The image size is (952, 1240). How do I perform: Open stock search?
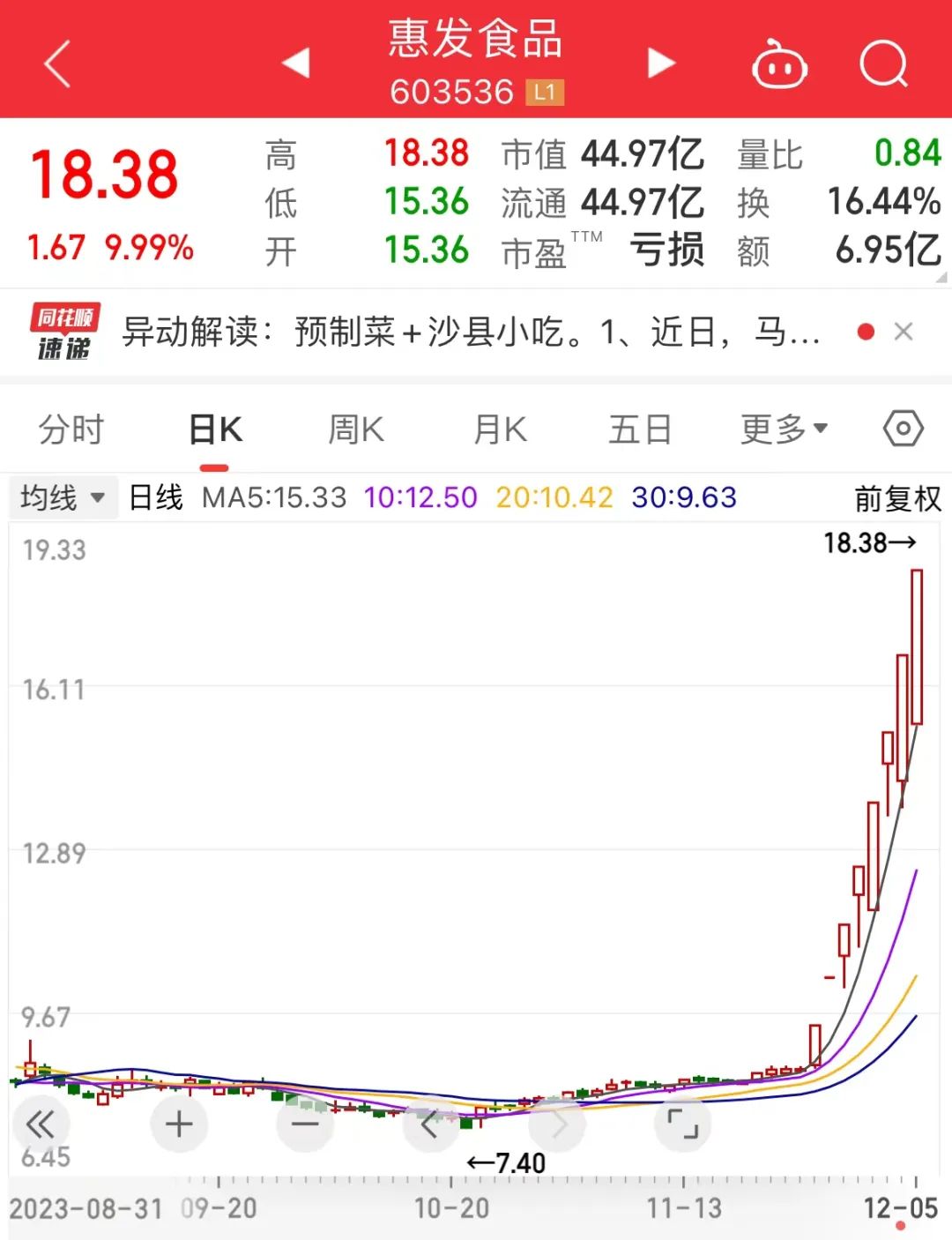[x=883, y=64]
